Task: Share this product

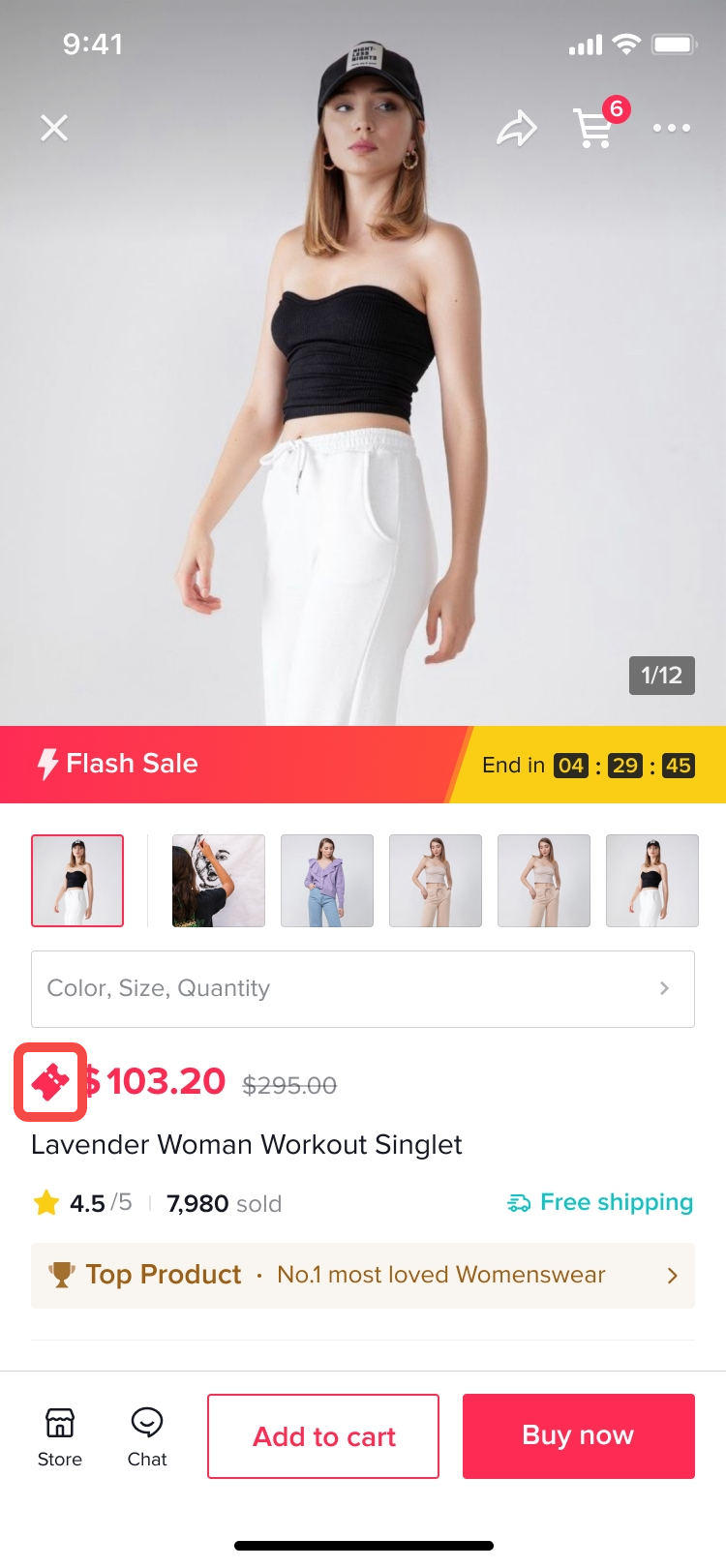Action: click(x=517, y=128)
